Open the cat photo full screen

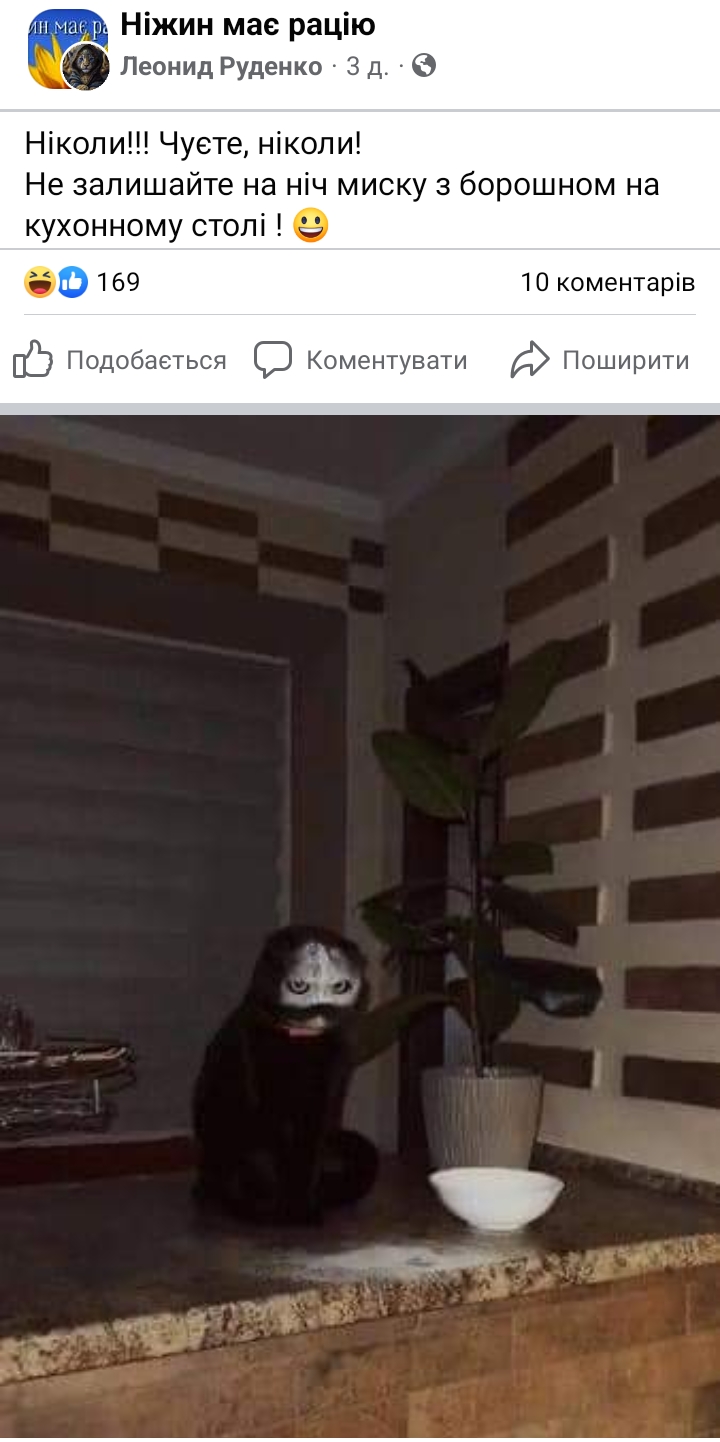point(360,927)
